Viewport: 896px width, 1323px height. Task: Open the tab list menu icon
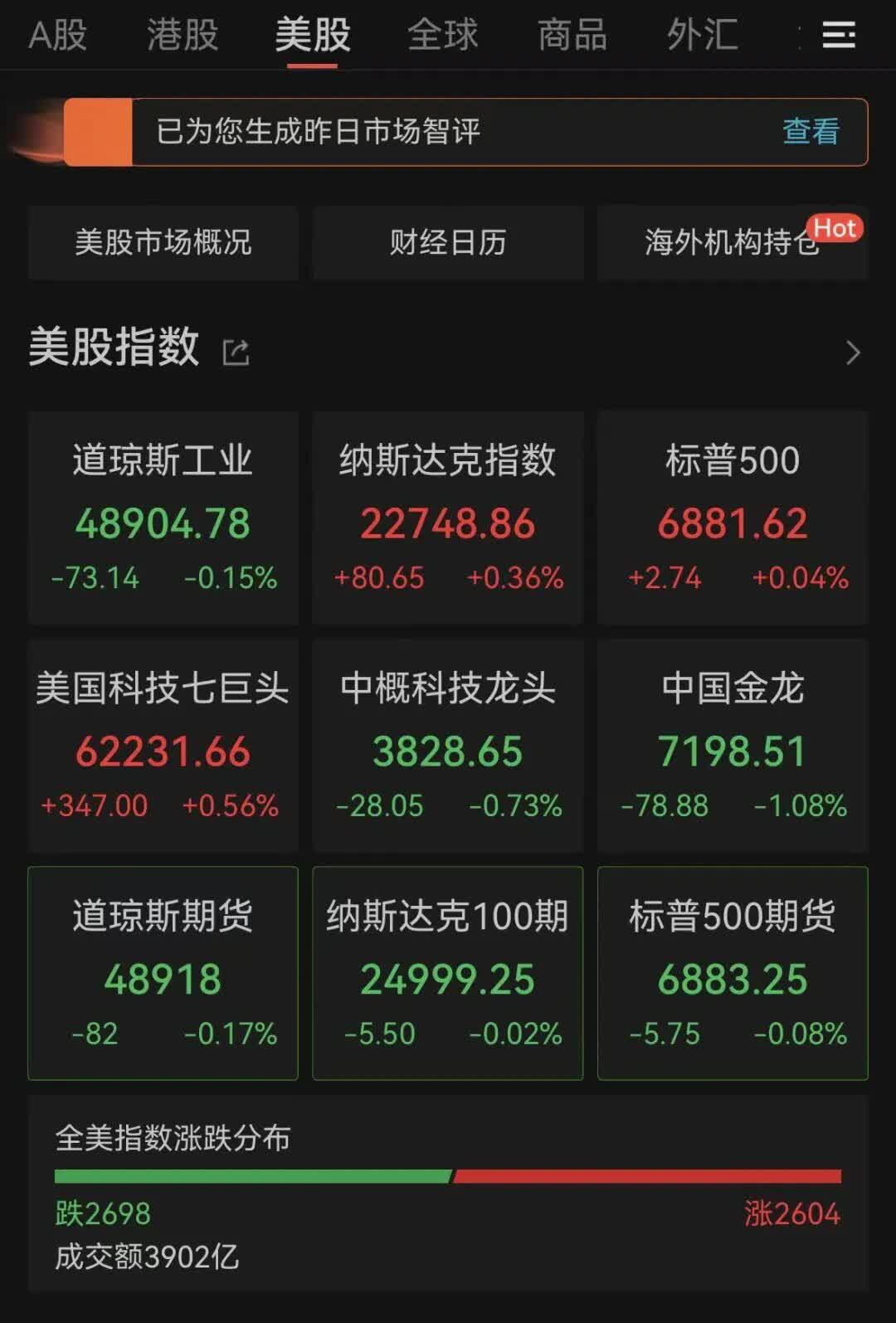point(838,35)
